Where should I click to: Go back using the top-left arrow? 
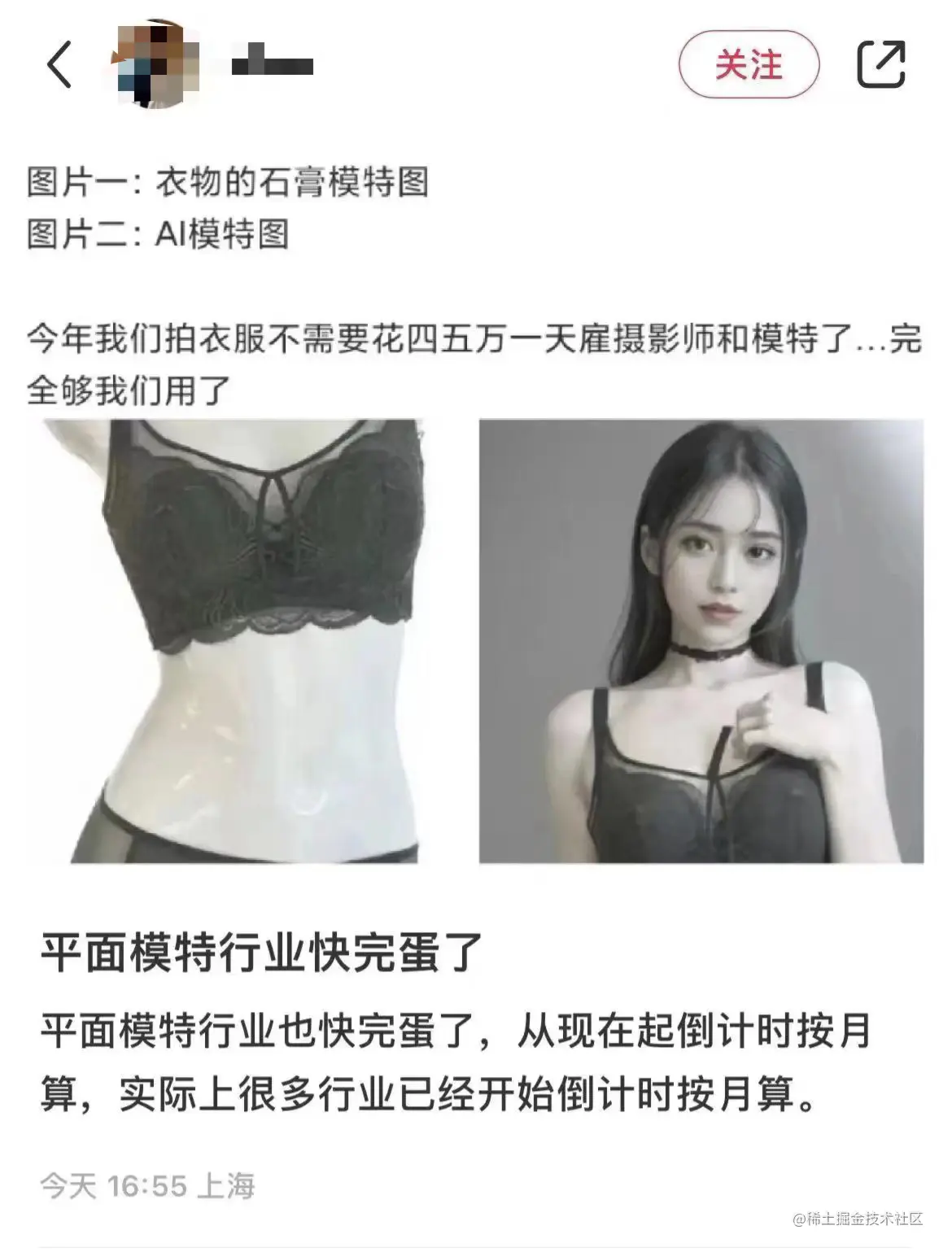point(59,64)
